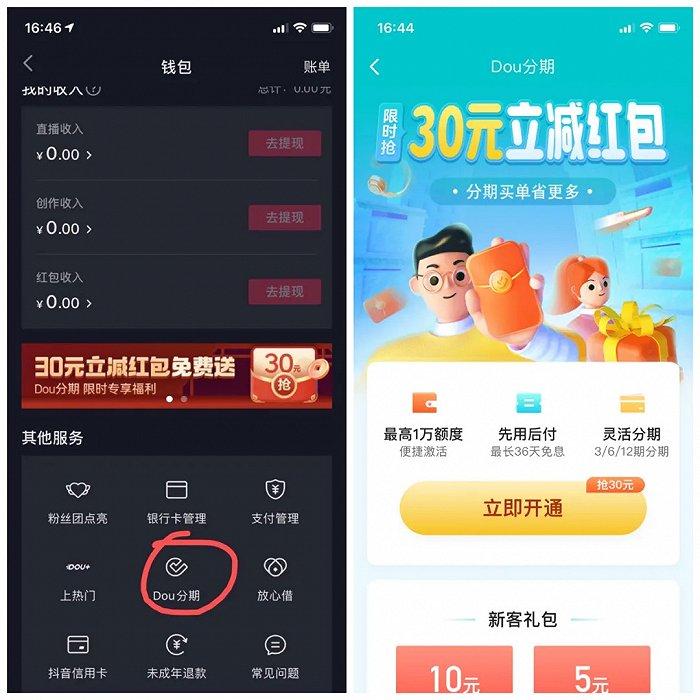Go back from the Dou分期 page
The width and height of the screenshot is (700, 700).
click(375, 67)
